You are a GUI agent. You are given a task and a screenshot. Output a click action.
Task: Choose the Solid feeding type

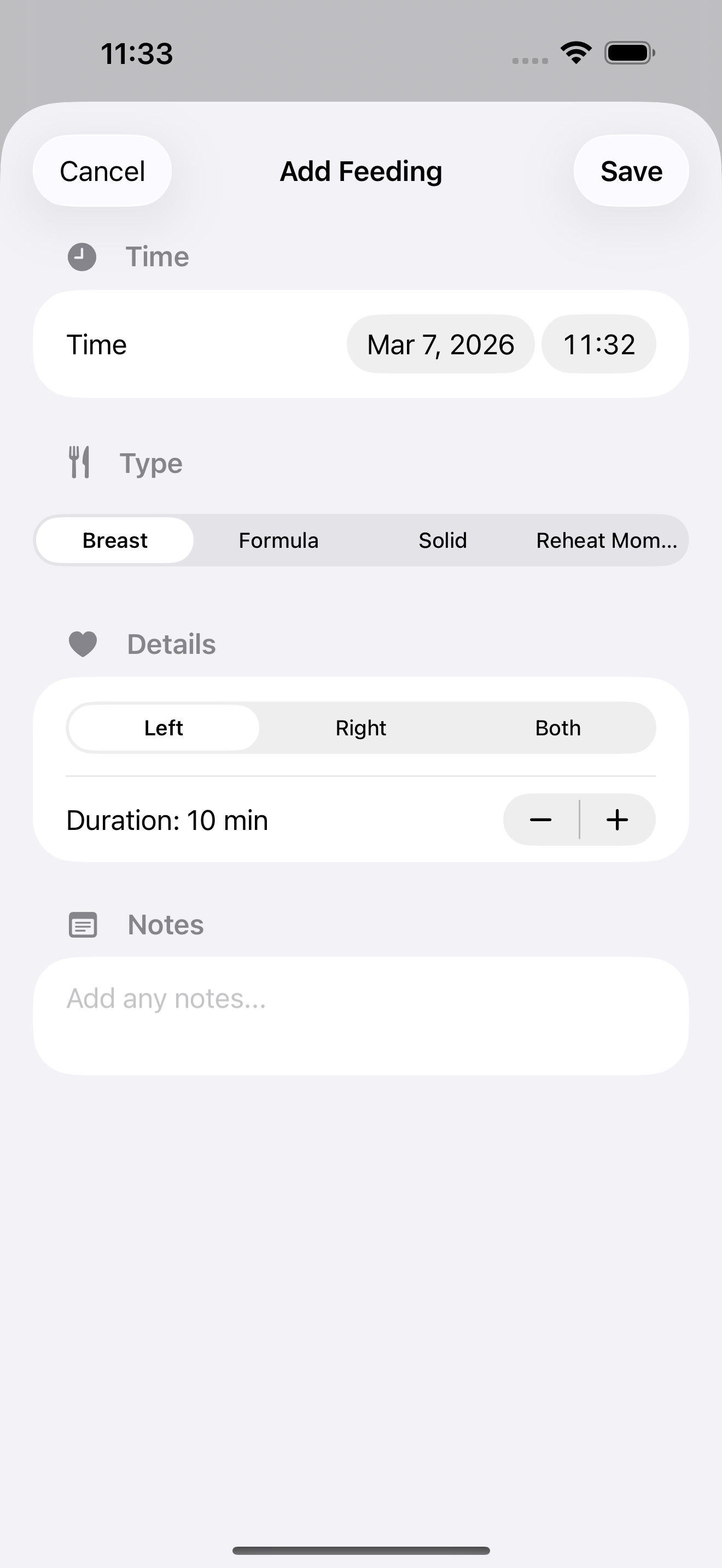click(442, 541)
